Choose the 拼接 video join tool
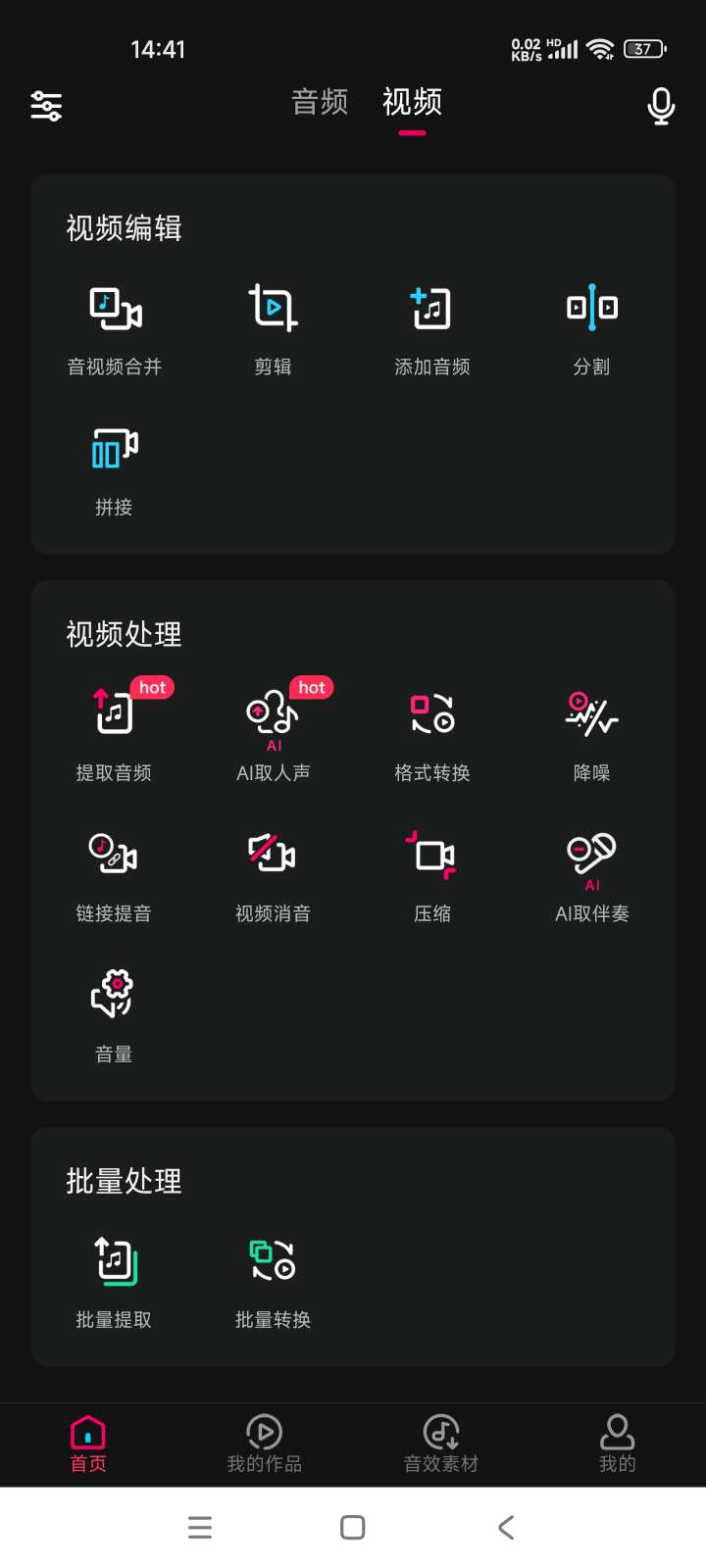 (114, 468)
